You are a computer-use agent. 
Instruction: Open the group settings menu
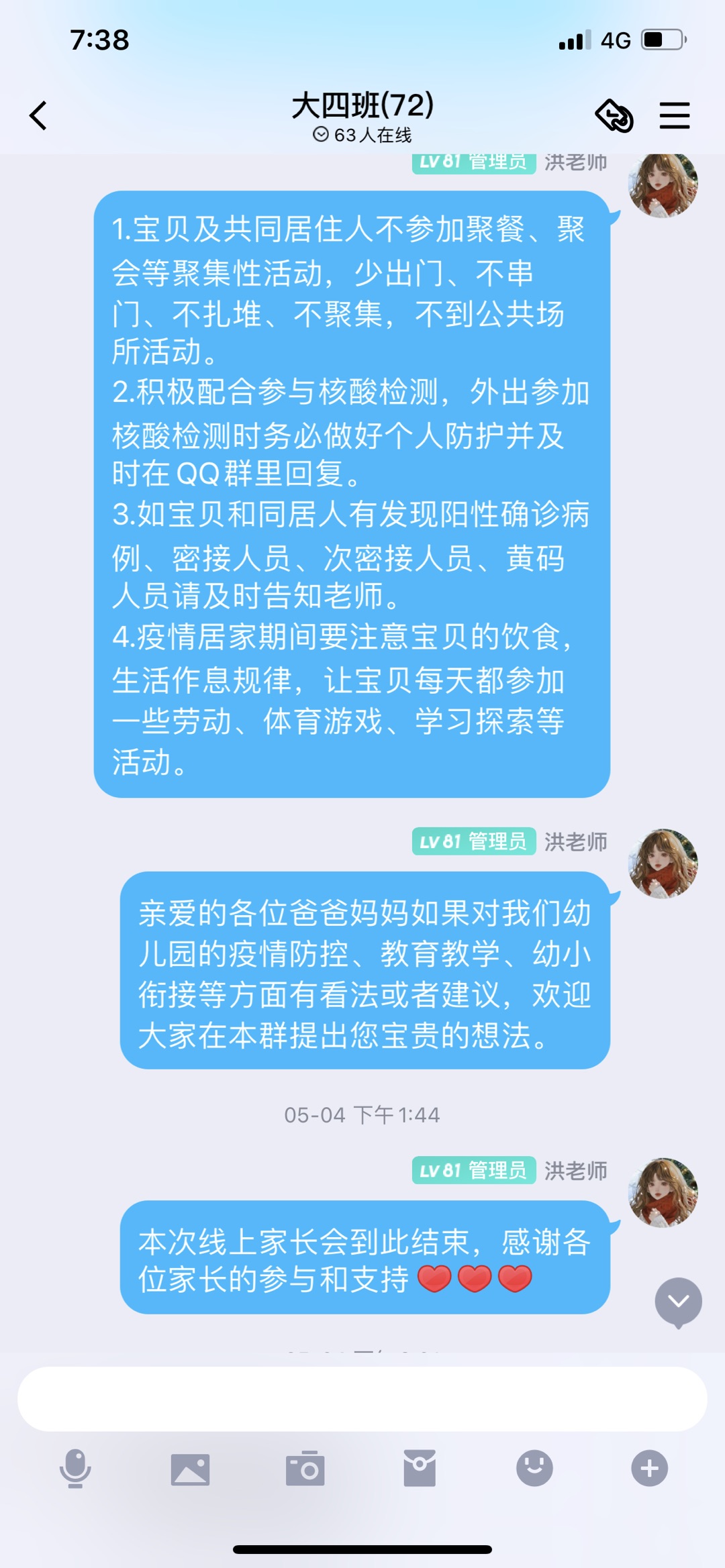point(674,115)
